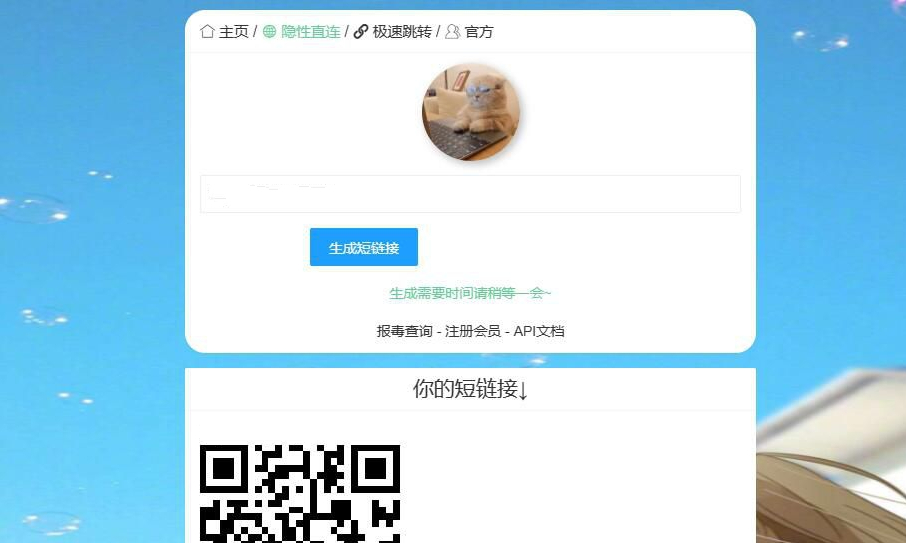
Task: Open 报毒查询 page
Action: click(x=405, y=331)
